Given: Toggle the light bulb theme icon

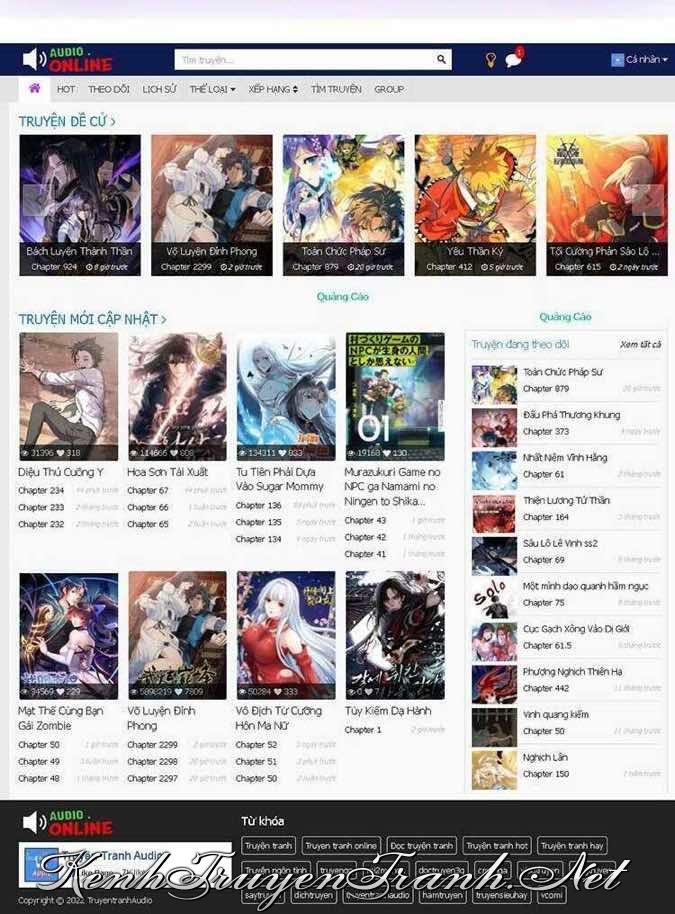Looking at the screenshot, I should point(491,60).
